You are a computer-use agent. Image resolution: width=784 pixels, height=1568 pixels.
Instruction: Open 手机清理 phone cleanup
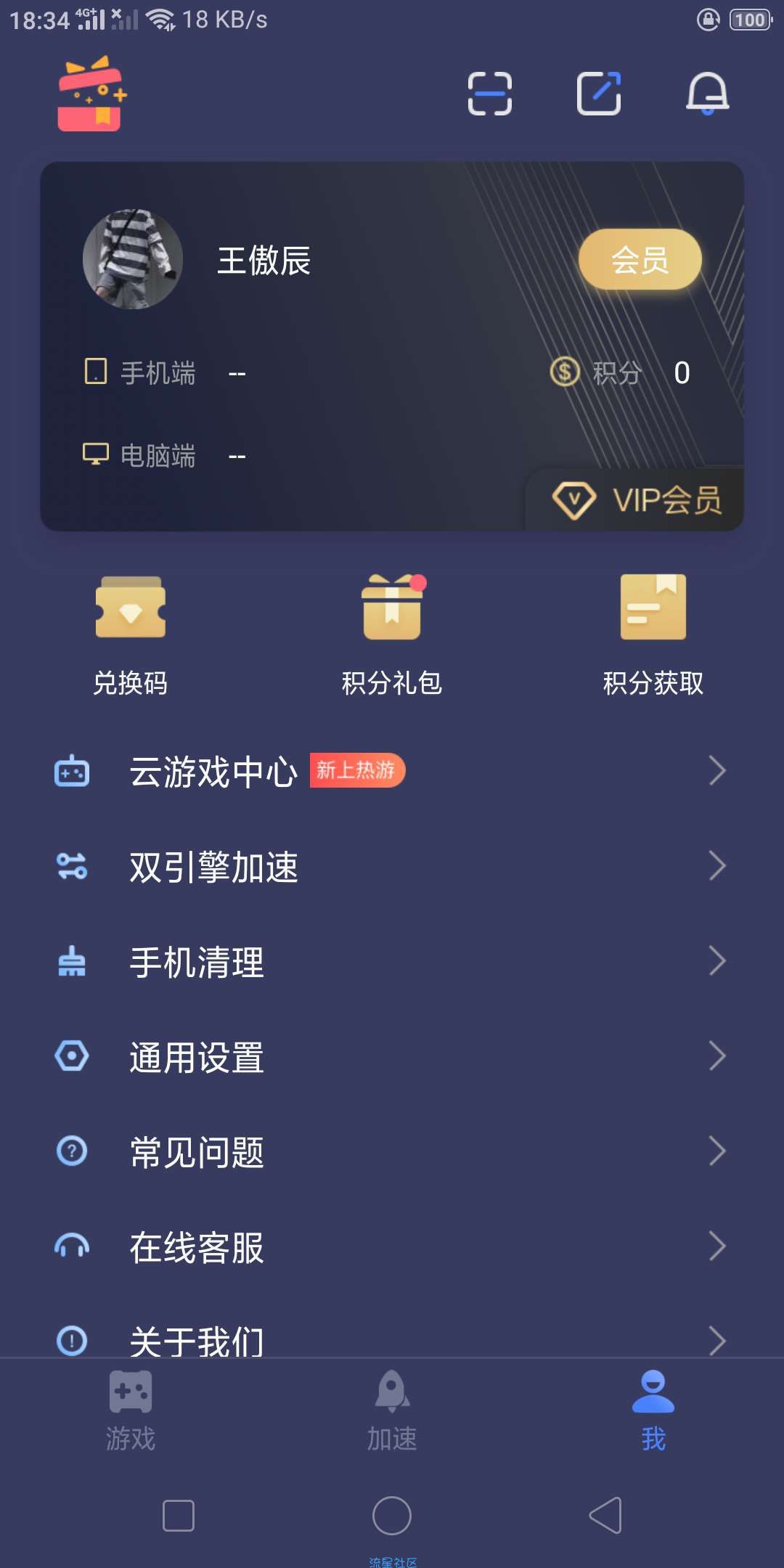392,961
